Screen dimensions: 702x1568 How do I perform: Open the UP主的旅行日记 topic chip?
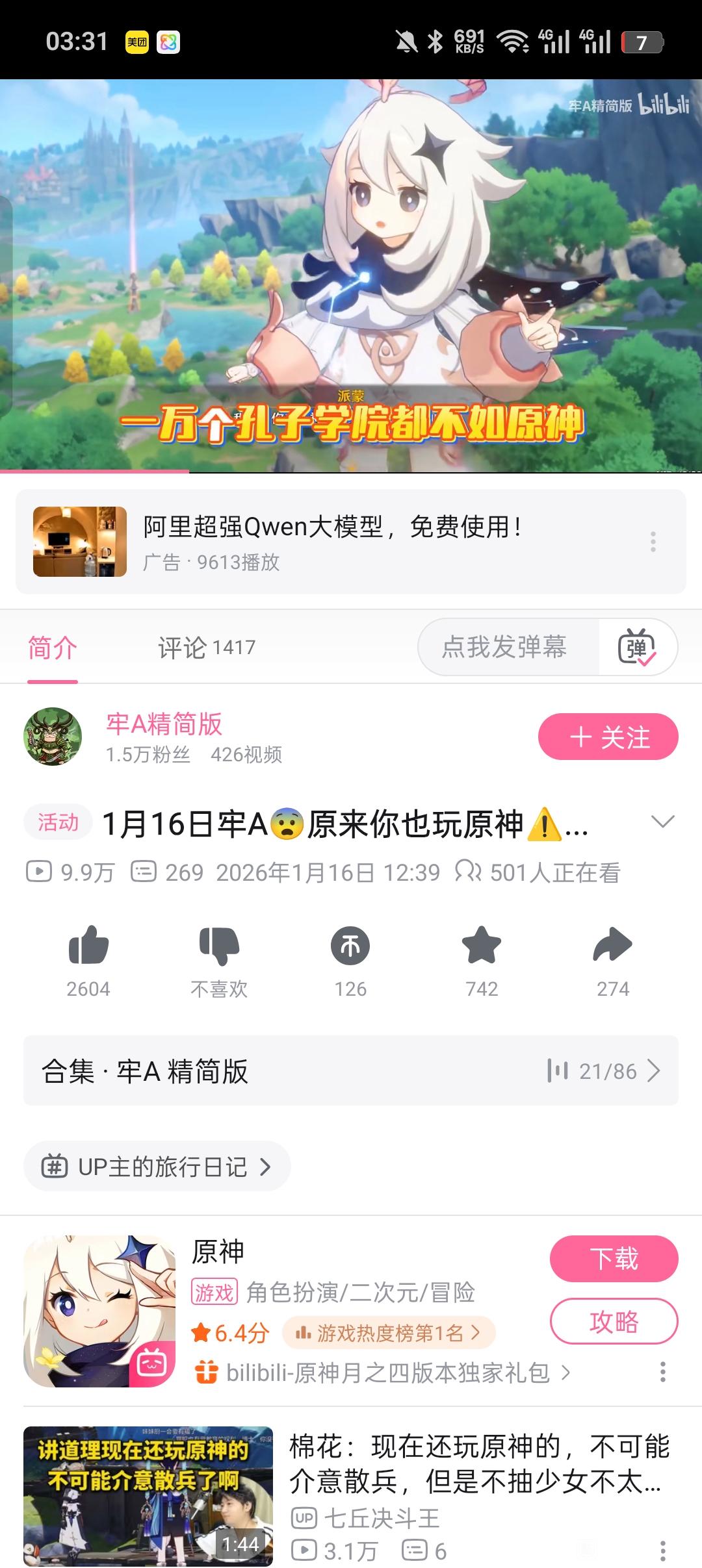point(157,1167)
